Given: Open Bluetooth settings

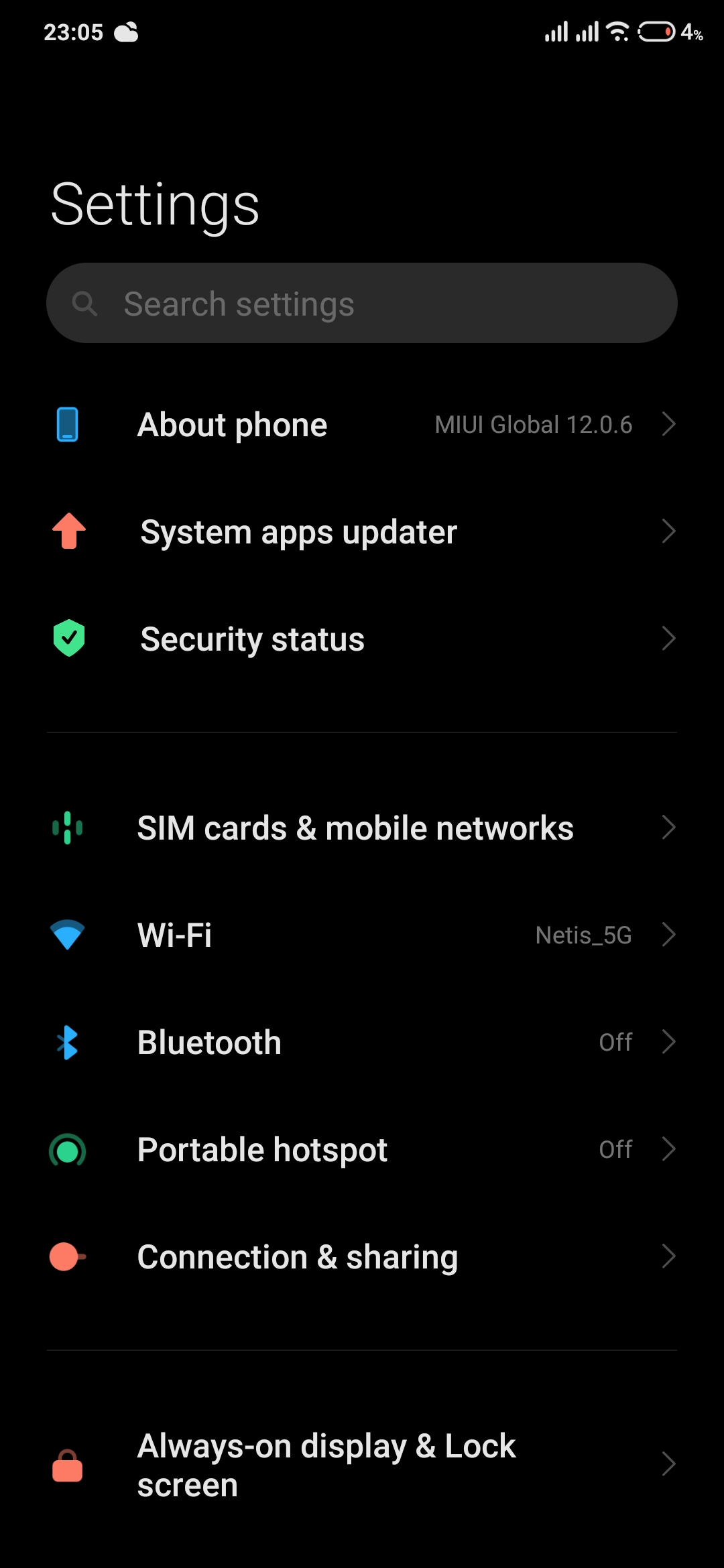Looking at the screenshot, I should pyautogui.click(x=362, y=1043).
